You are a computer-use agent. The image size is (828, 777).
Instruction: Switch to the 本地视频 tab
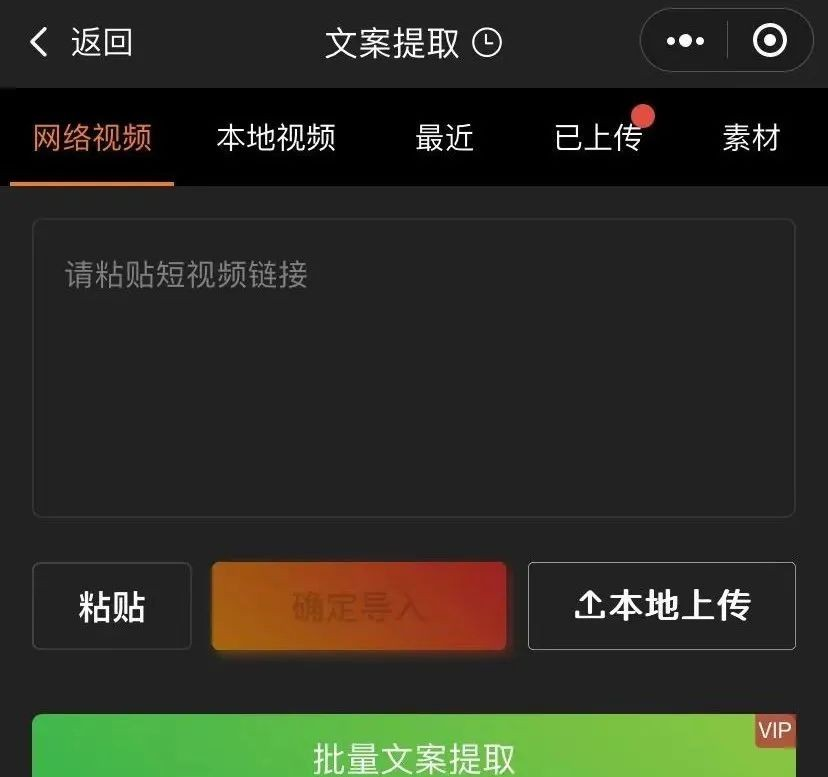pos(275,138)
